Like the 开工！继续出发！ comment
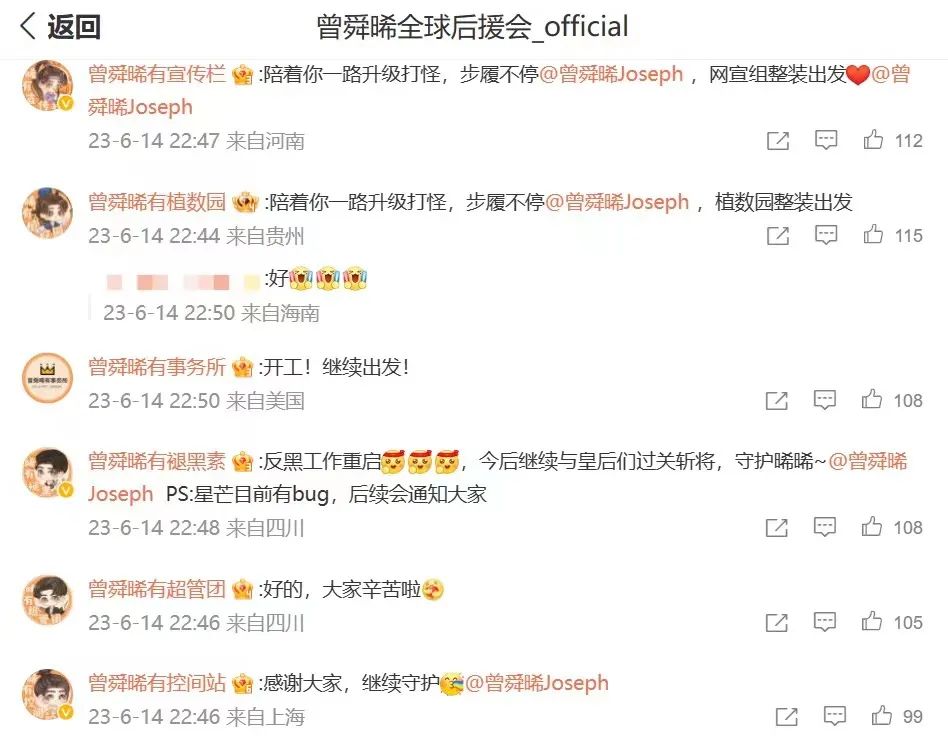 [x=874, y=401]
